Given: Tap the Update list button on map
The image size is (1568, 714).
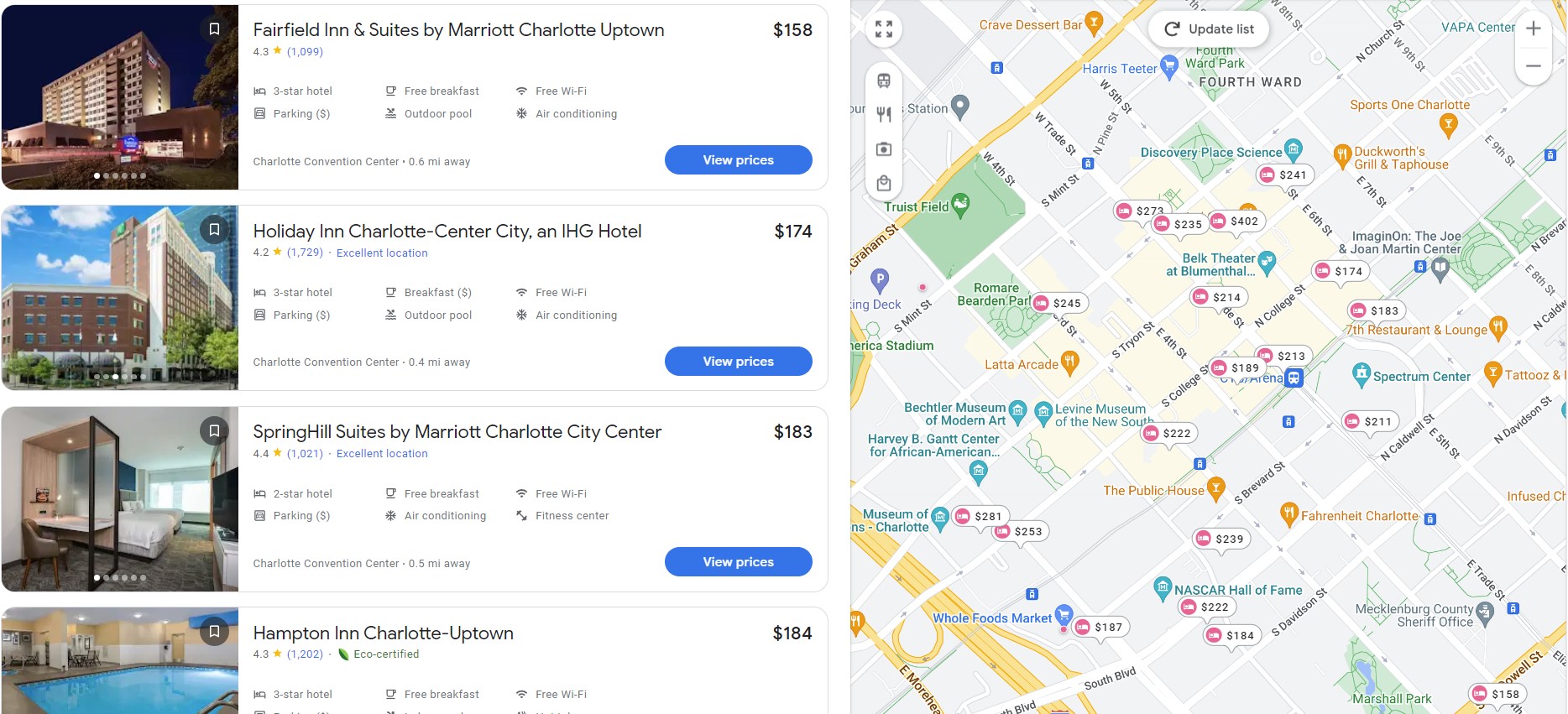Looking at the screenshot, I should [1209, 29].
